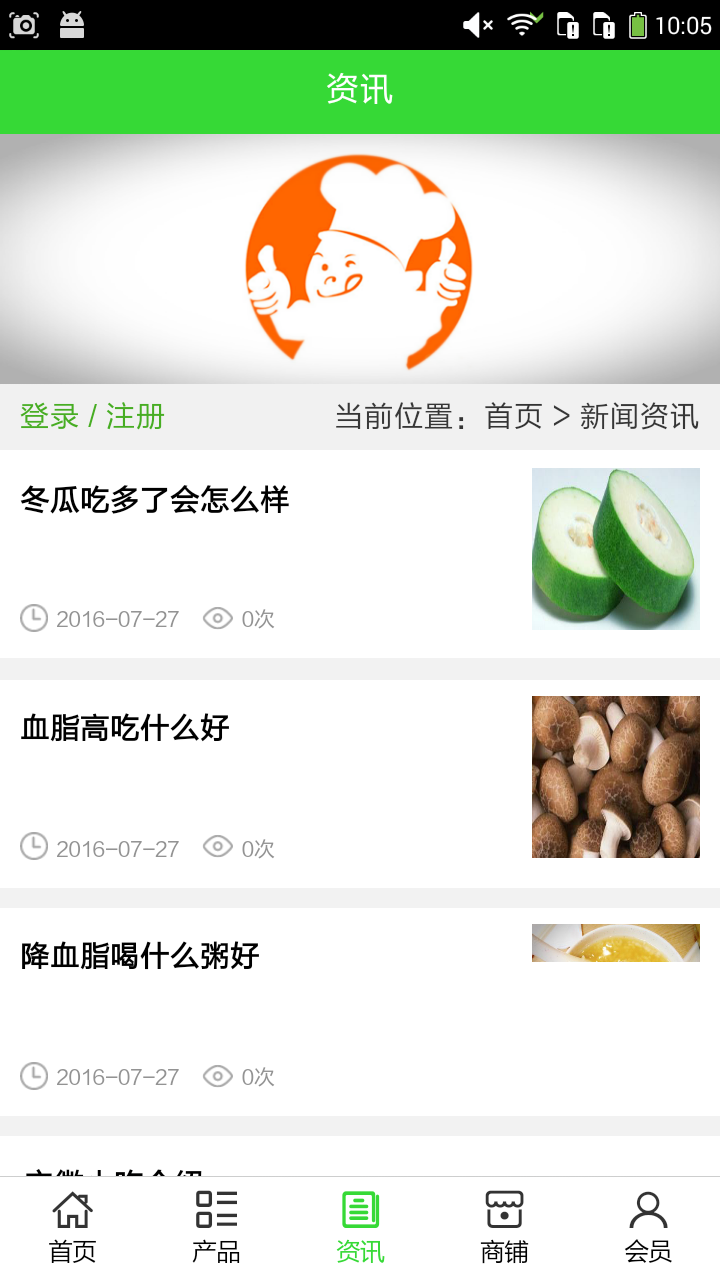Switch to the 商铺 shops tab
Screen dimensions: 720x1280
(504, 1227)
